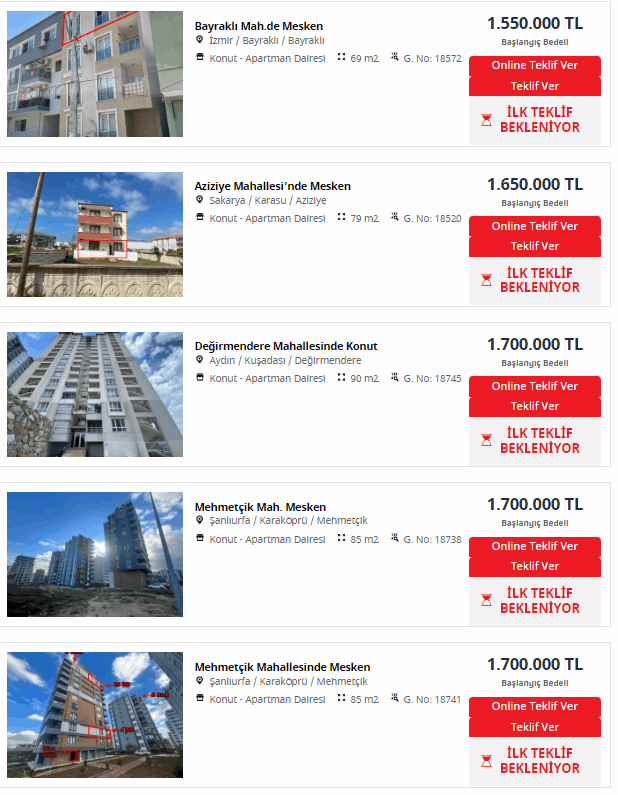Tap Online Teklif Ver for Bayraklı Mah.de Mesken
618x795 pixels.
point(534,66)
